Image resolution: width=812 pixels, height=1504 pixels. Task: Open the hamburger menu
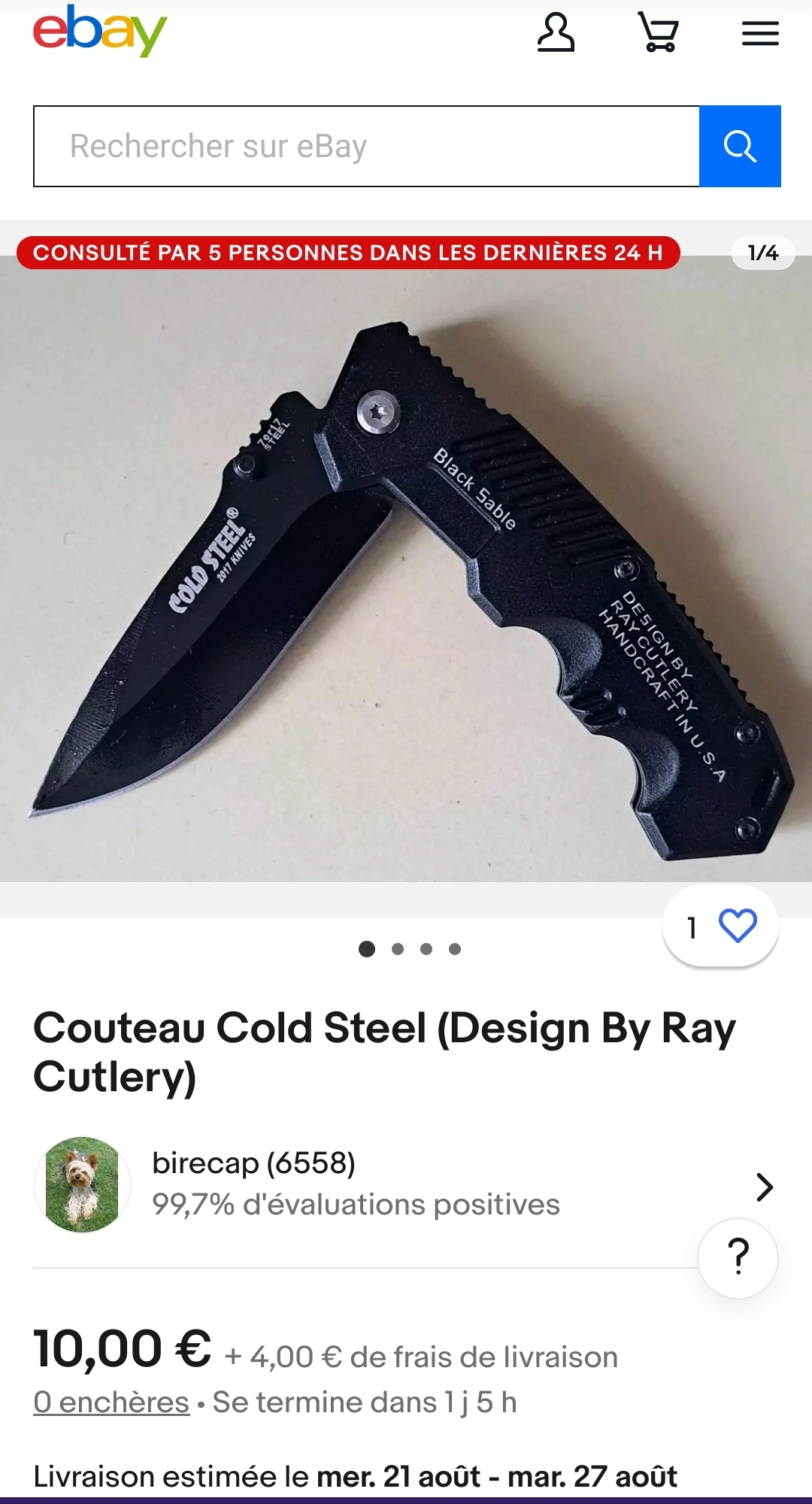pos(760,34)
